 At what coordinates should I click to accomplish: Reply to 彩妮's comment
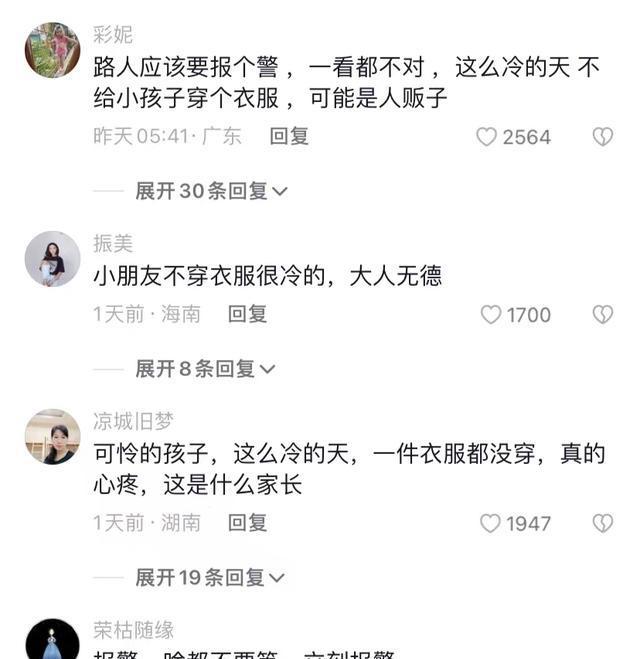pos(289,136)
